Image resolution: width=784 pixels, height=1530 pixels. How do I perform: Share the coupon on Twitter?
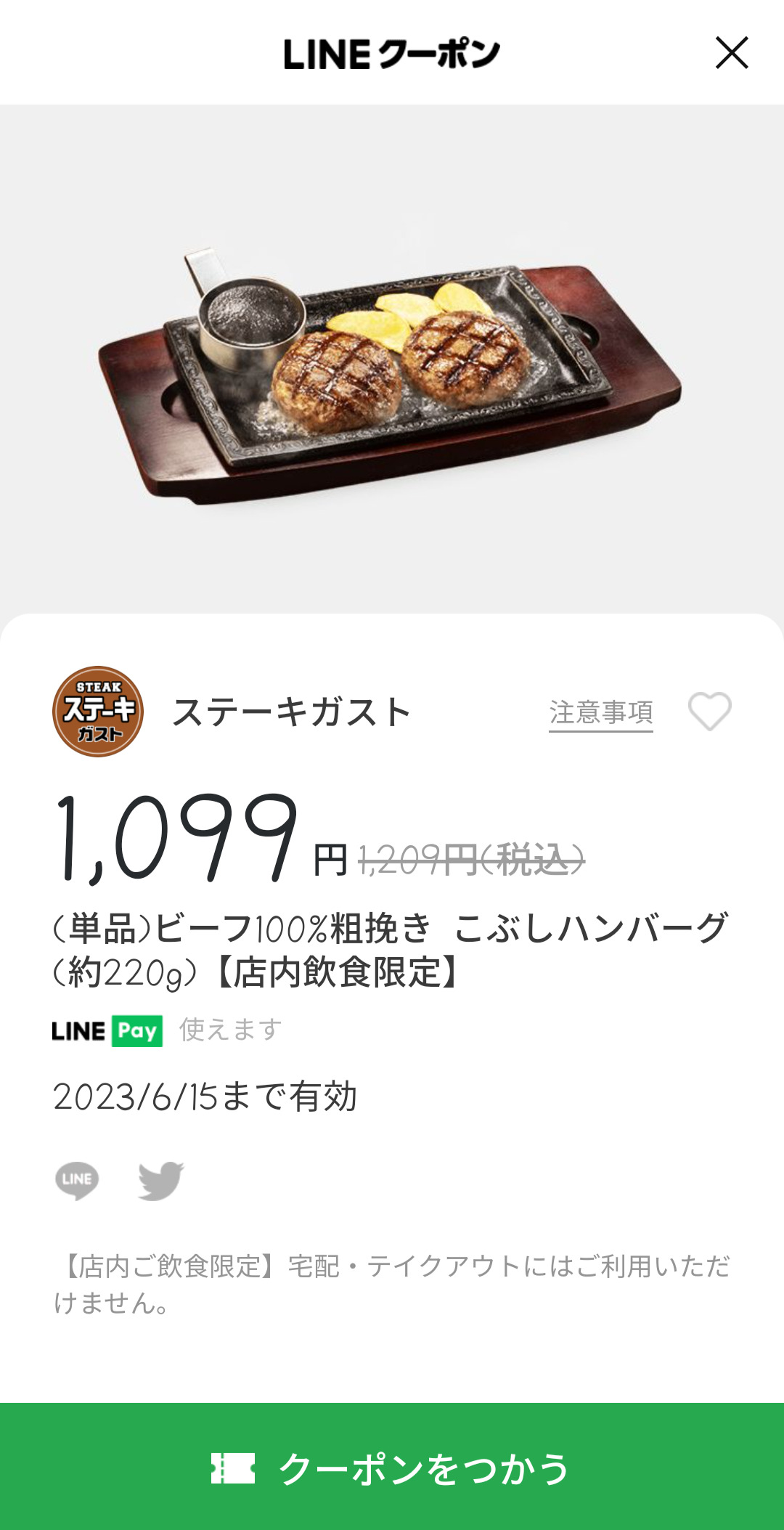160,1180
